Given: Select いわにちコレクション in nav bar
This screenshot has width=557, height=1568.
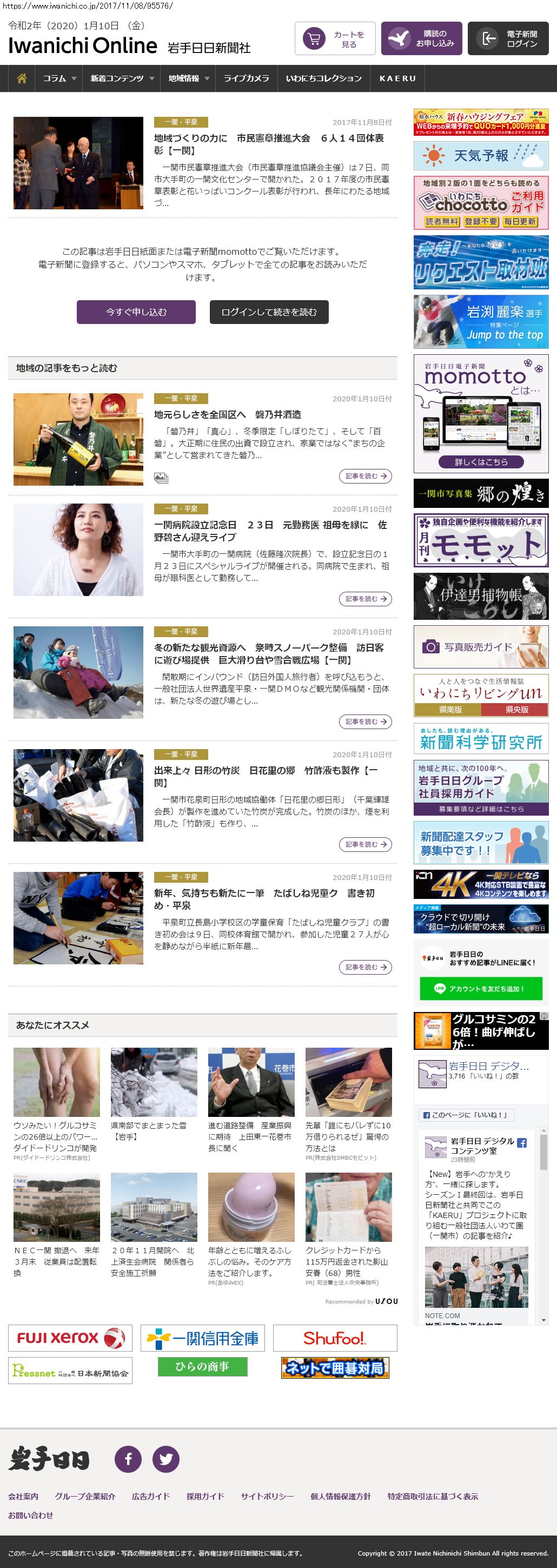Looking at the screenshot, I should pos(323,78).
